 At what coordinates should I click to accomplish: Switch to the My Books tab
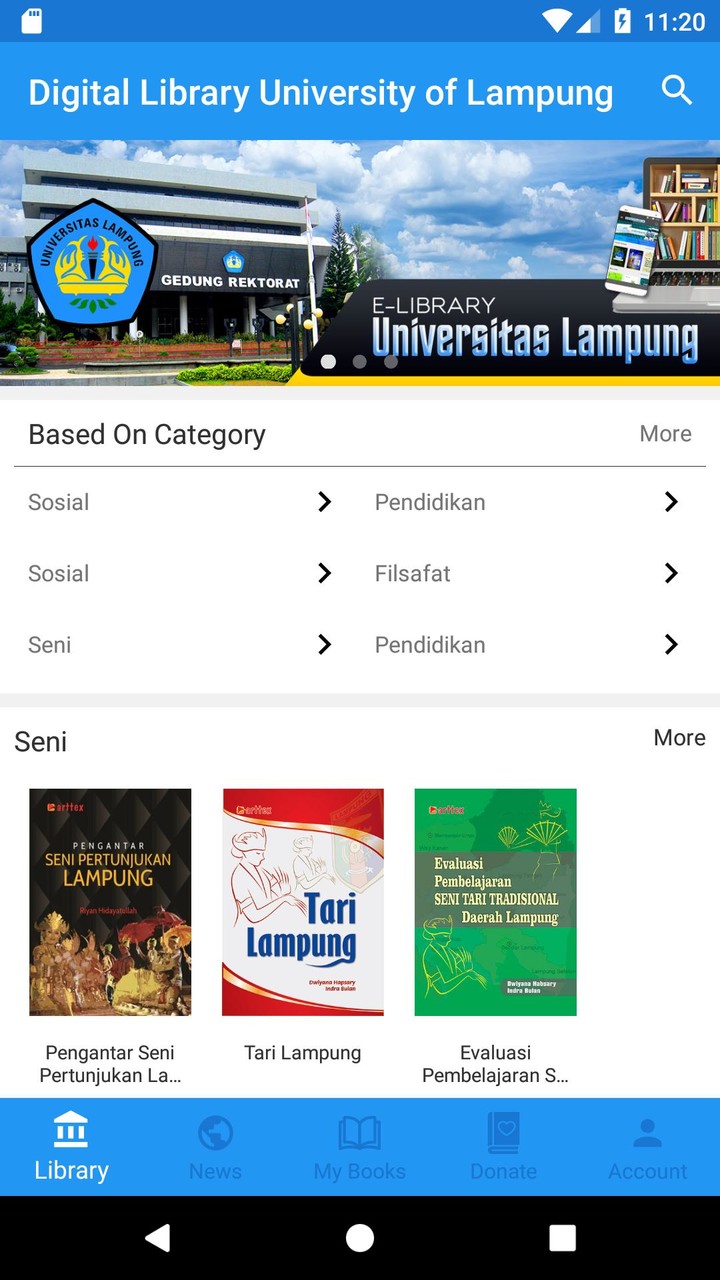(360, 1148)
